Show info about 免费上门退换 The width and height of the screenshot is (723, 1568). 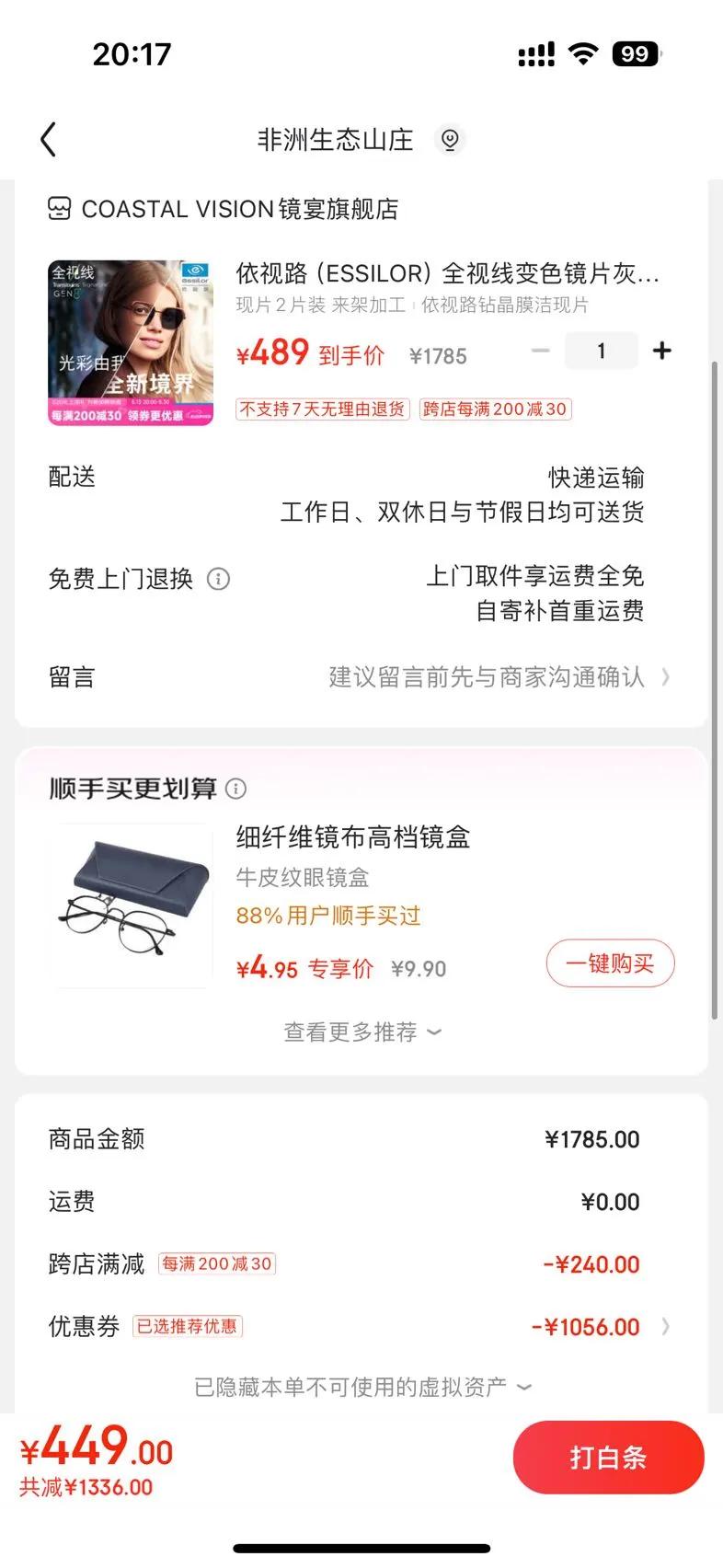(x=218, y=579)
